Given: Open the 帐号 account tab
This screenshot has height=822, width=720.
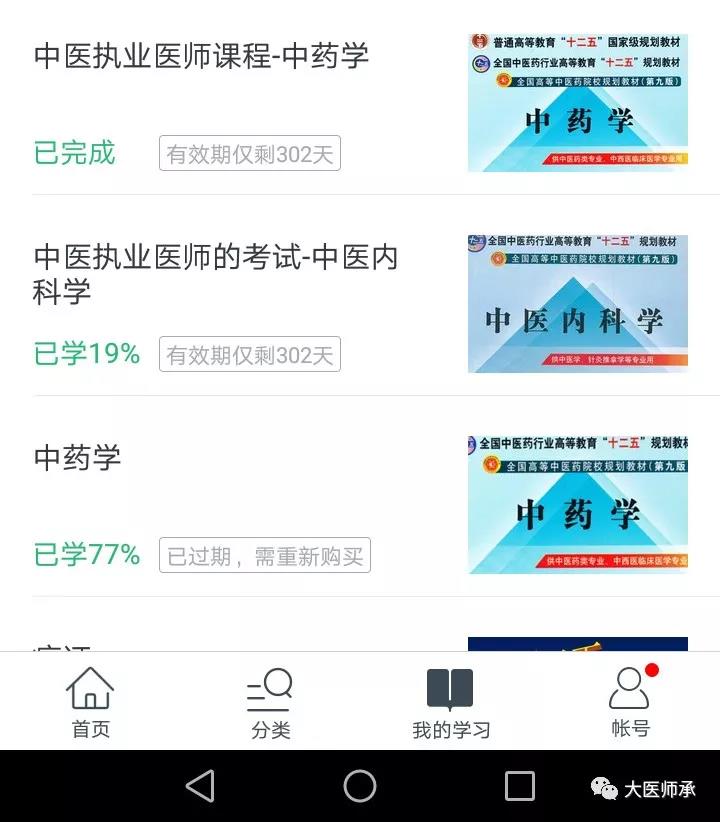Looking at the screenshot, I should click(x=630, y=703).
